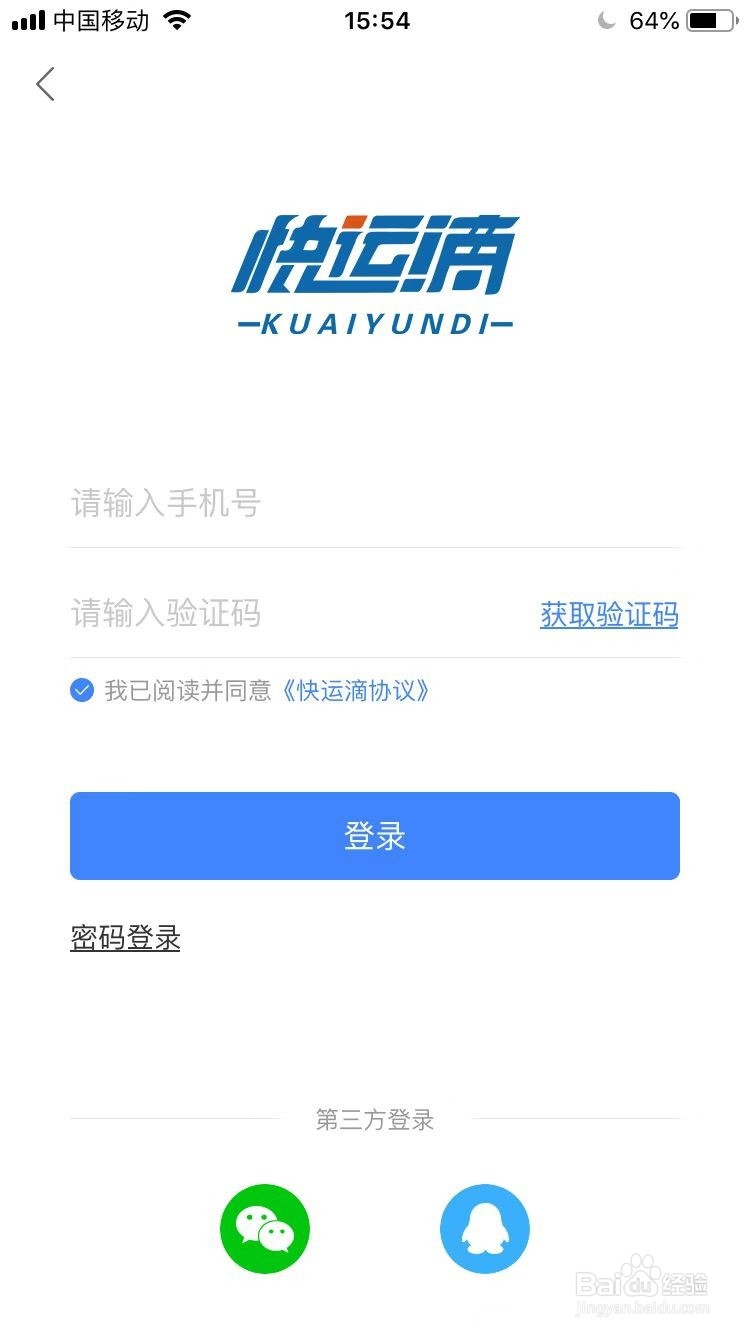This screenshot has height=1334, width=750.
Task: Open 密码登录 password login
Action: point(124,938)
